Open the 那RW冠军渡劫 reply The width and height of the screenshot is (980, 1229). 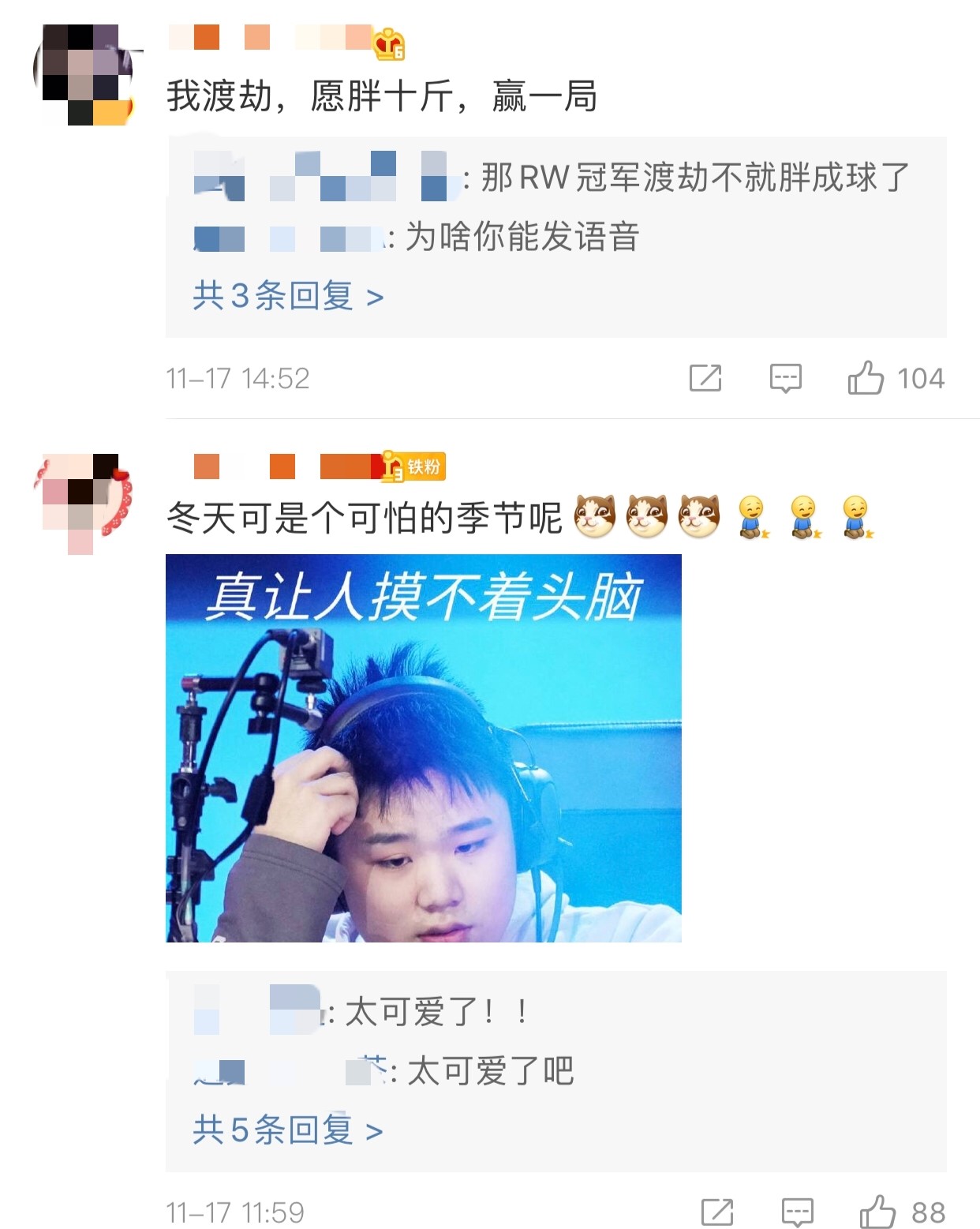(694, 178)
